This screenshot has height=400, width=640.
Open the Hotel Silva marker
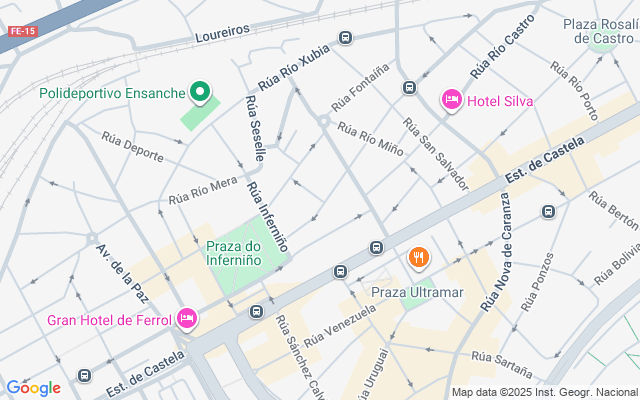(x=451, y=100)
